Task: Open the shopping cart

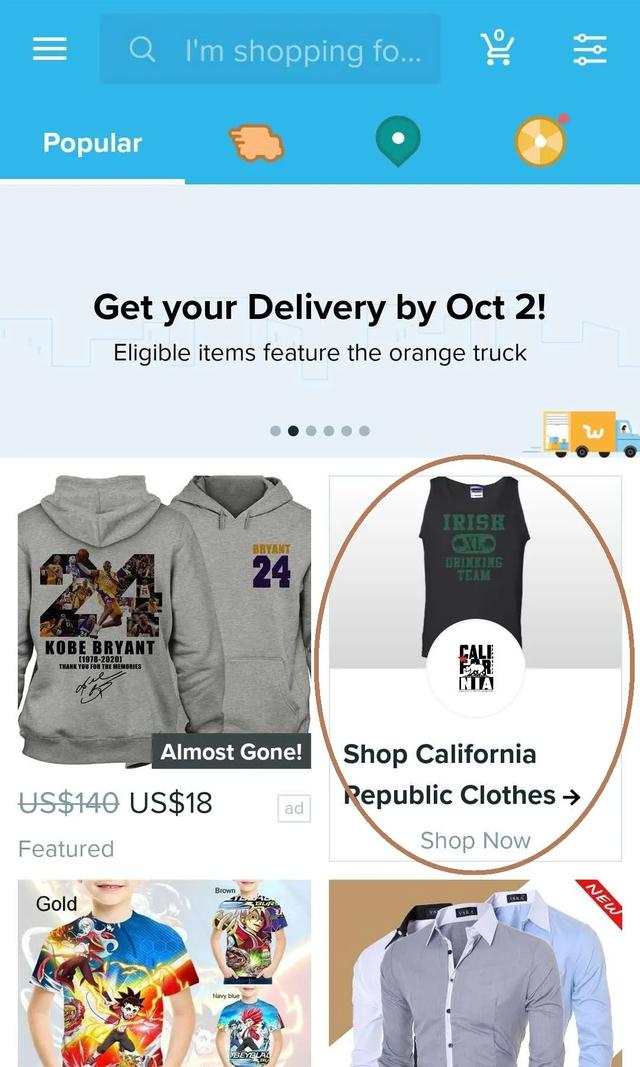Action: tap(496, 49)
